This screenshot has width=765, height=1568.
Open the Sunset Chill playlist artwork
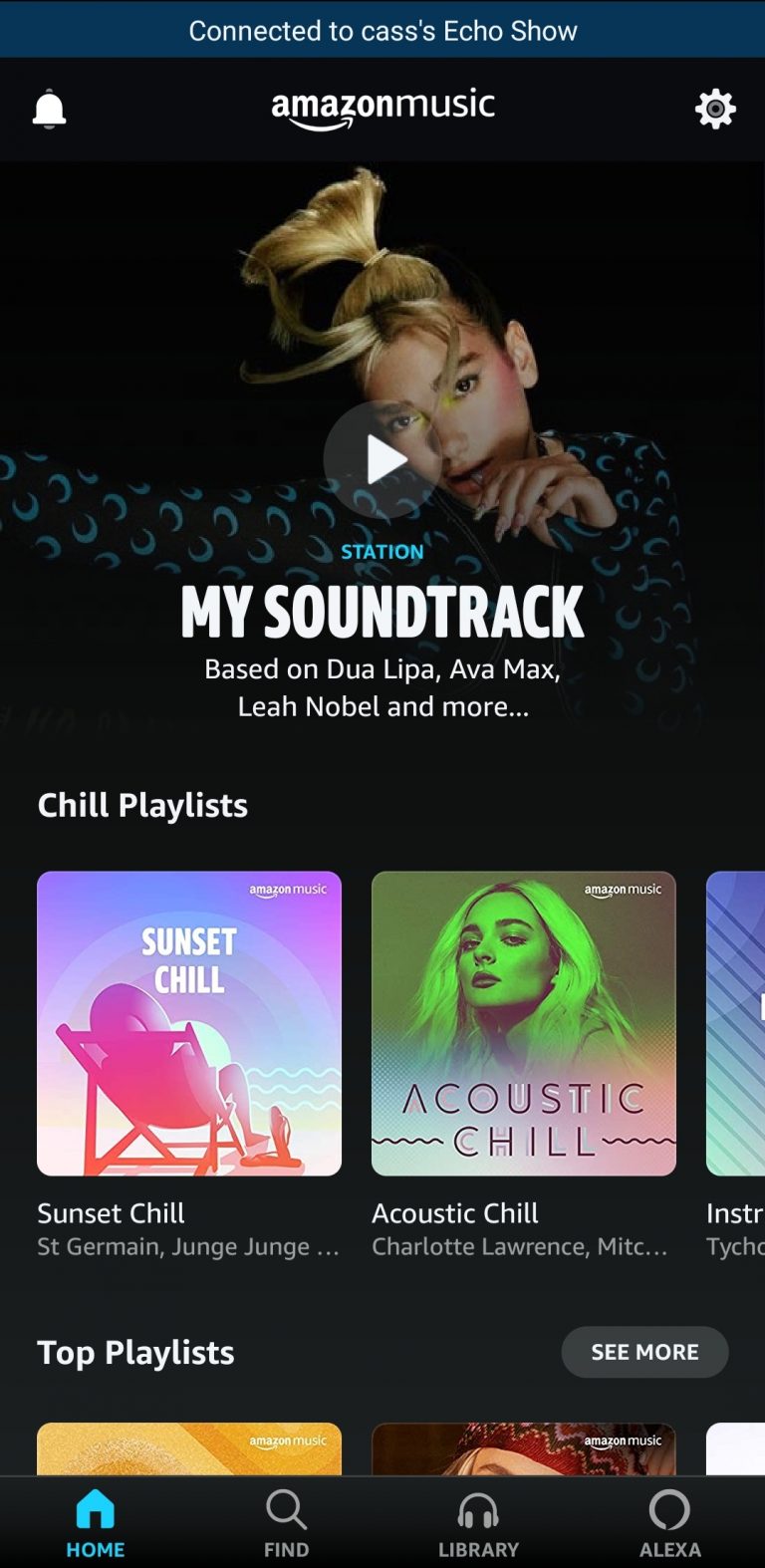pos(189,1023)
